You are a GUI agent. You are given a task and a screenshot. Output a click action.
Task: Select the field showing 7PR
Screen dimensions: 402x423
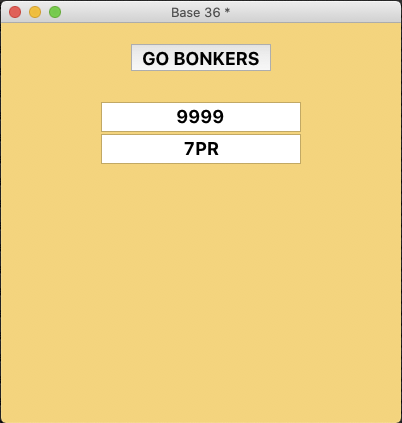201,149
